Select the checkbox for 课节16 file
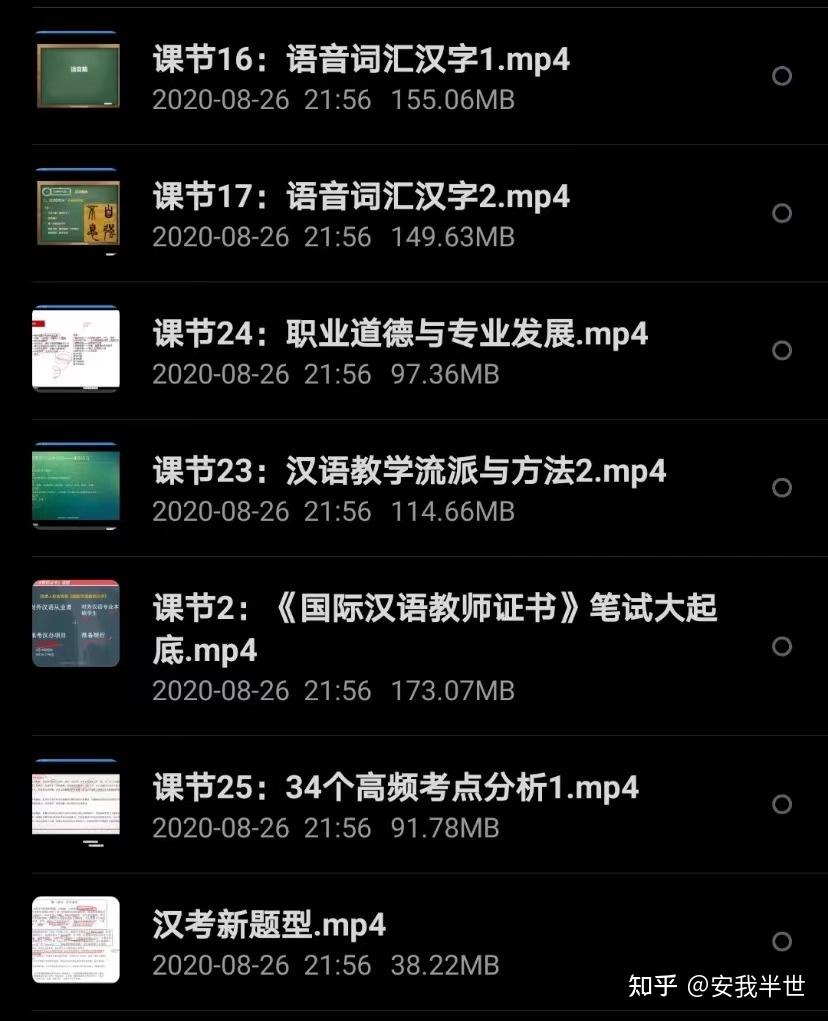 pyautogui.click(x=781, y=75)
